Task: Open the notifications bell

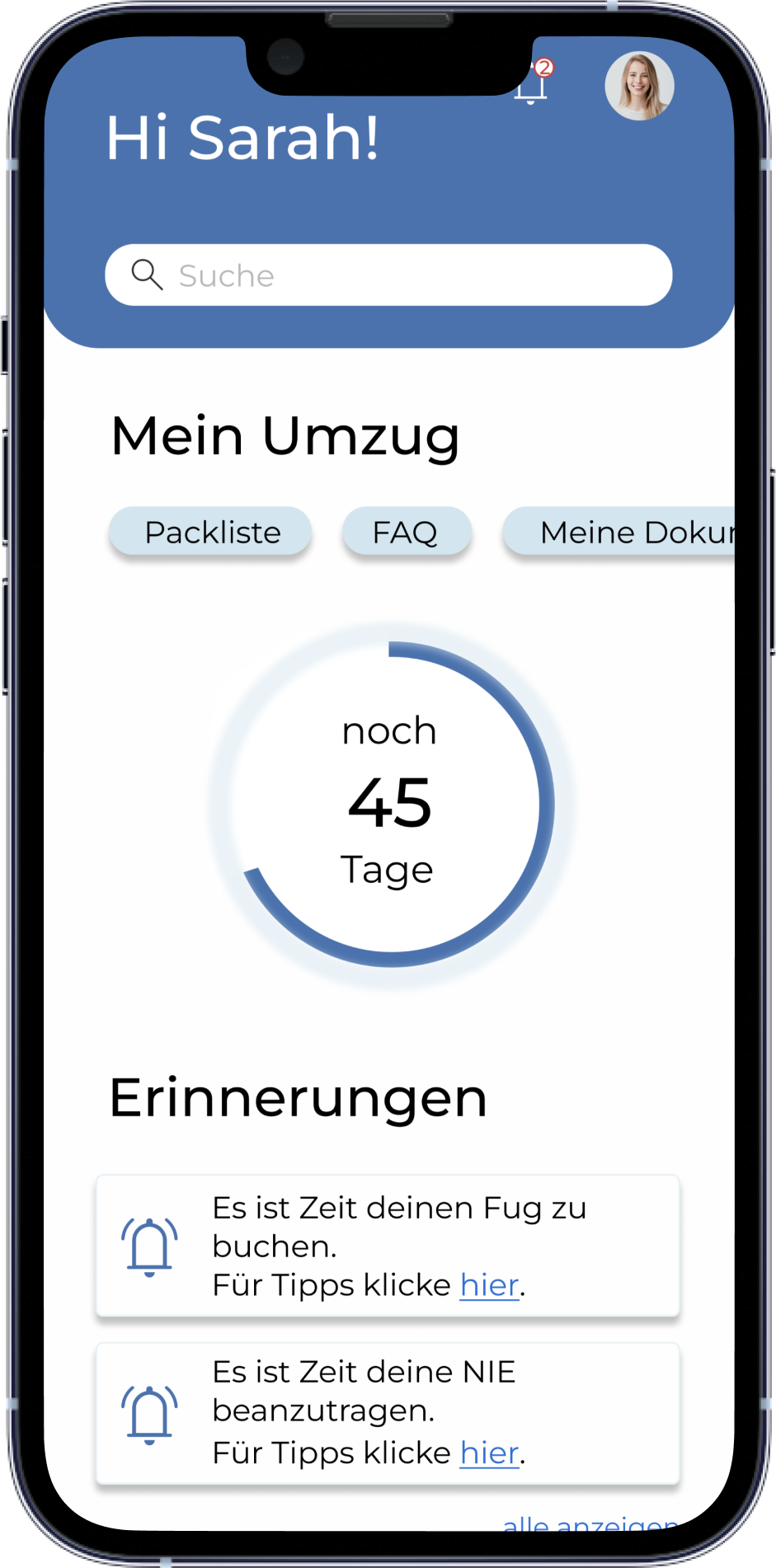Action: click(x=532, y=85)
